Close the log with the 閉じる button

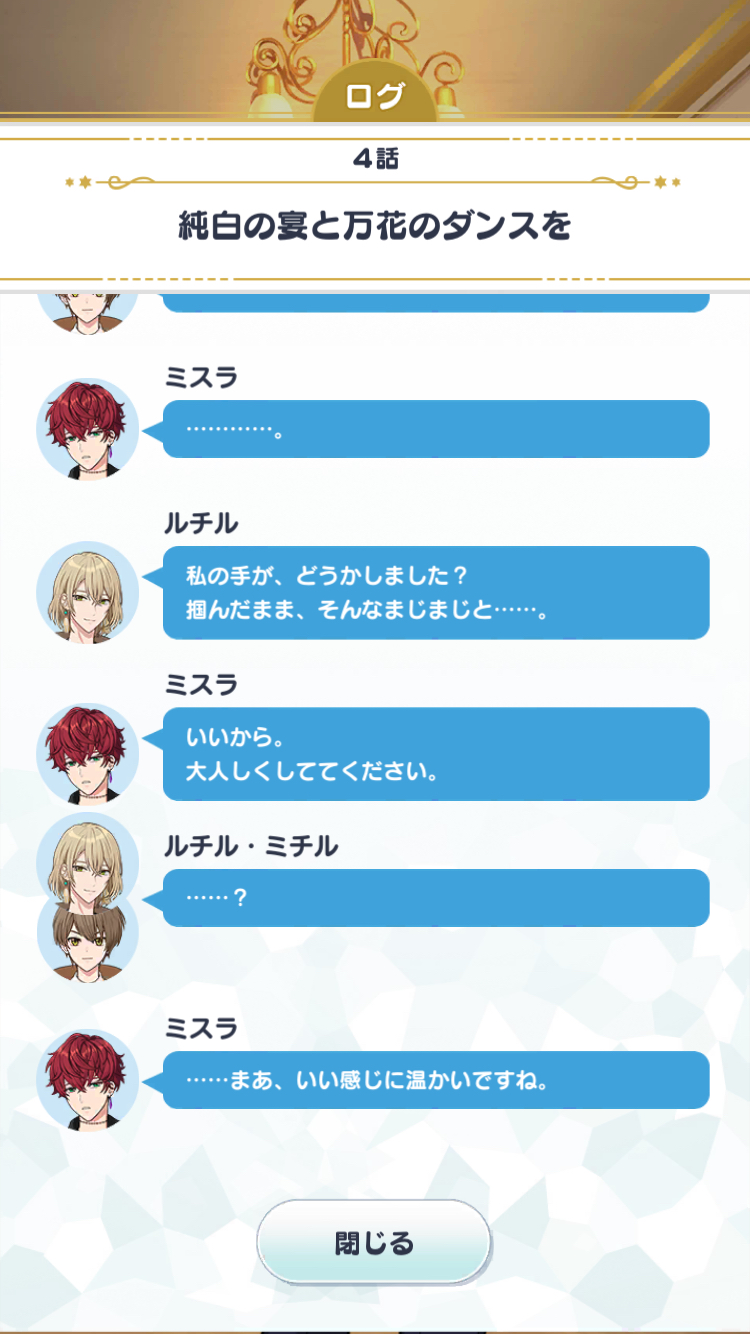374,1243
